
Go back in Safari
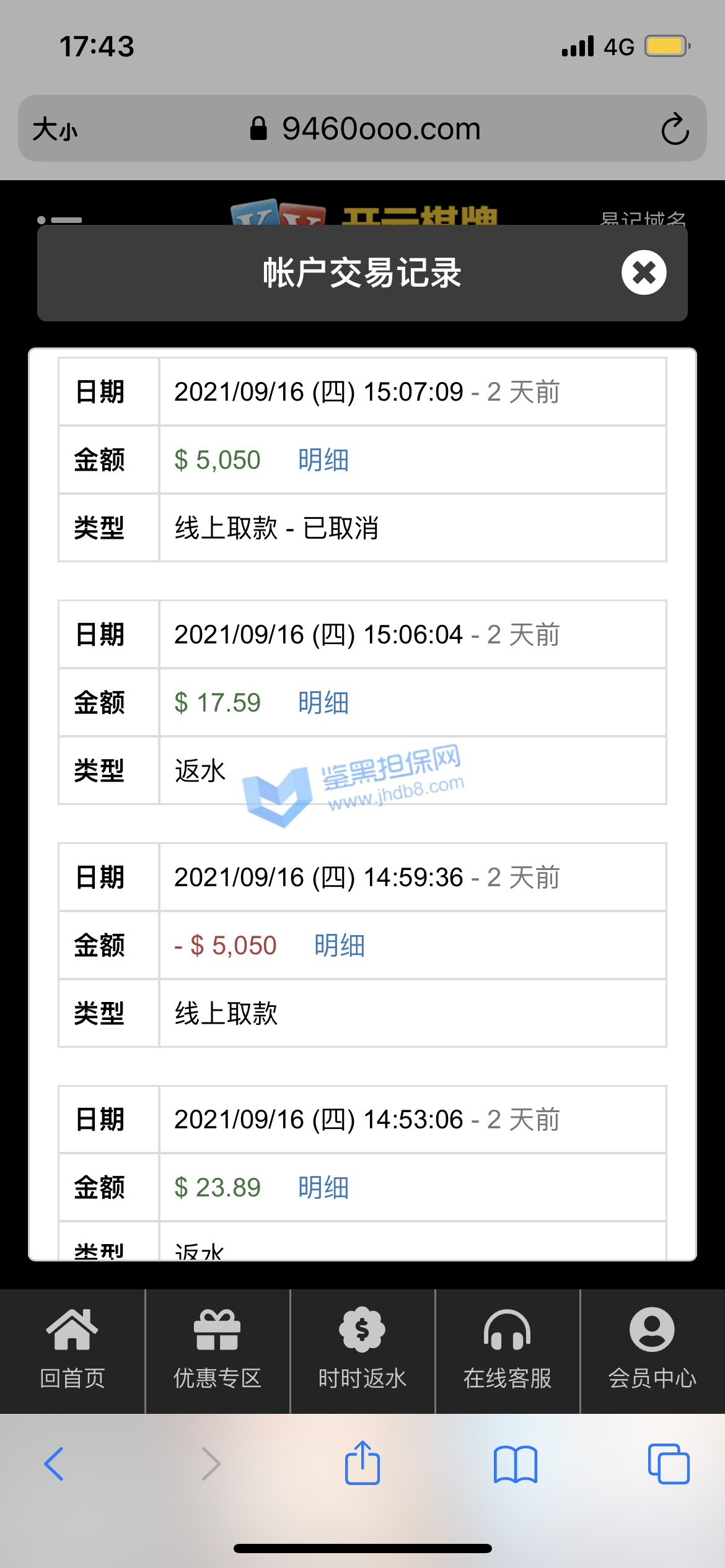[x=54, y=1464]
